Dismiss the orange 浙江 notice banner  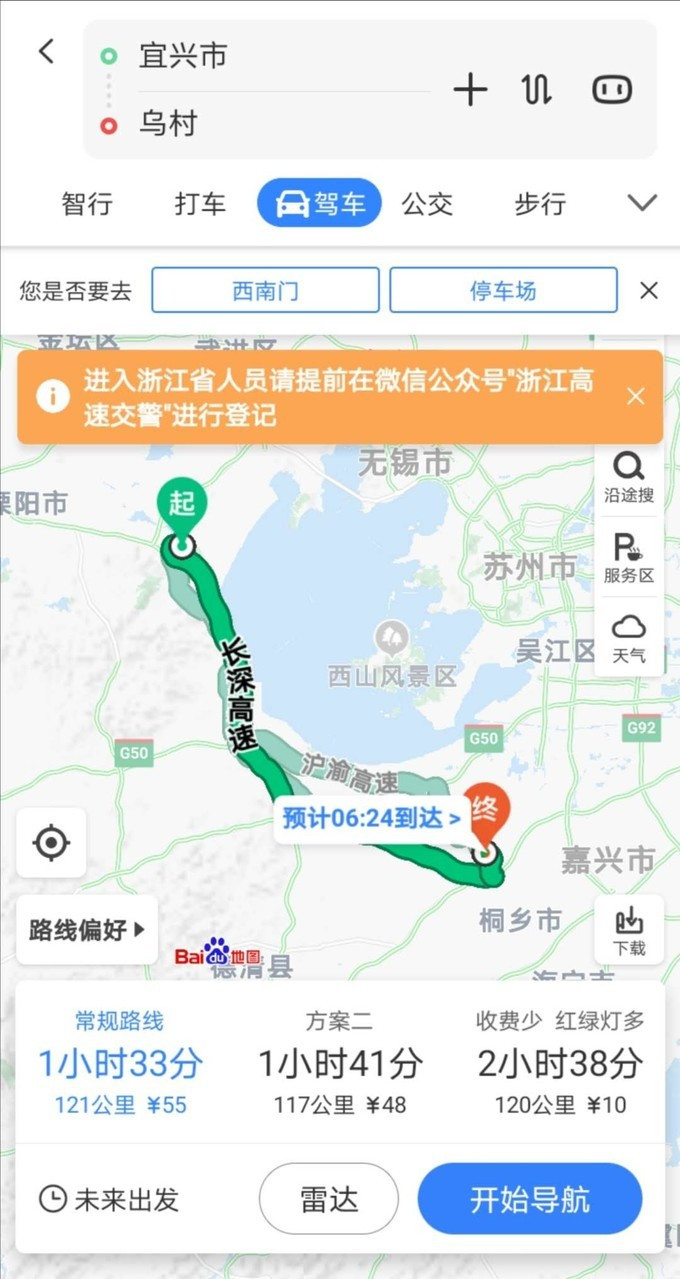[636, 396]
